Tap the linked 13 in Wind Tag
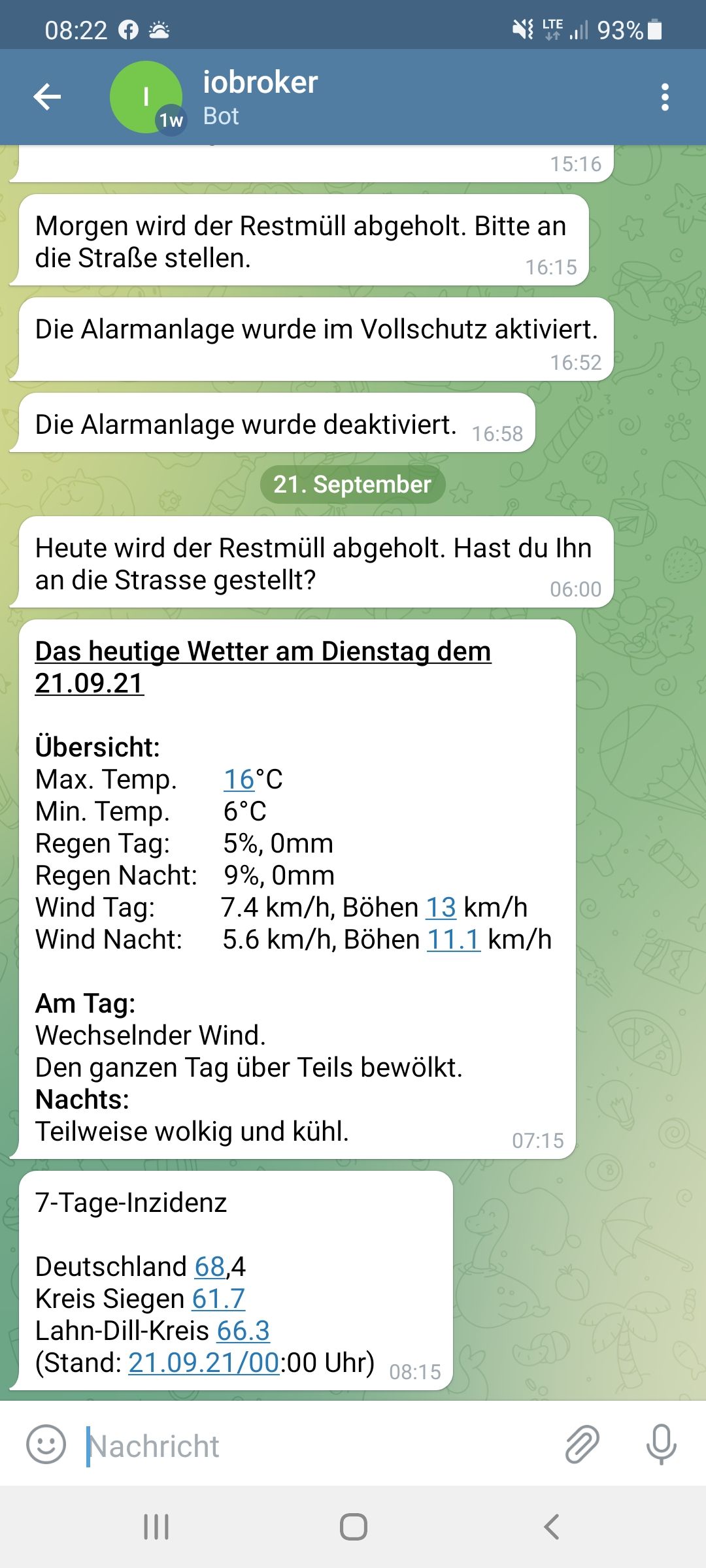Screen dimensions: 706x1568 coord(441,907)
